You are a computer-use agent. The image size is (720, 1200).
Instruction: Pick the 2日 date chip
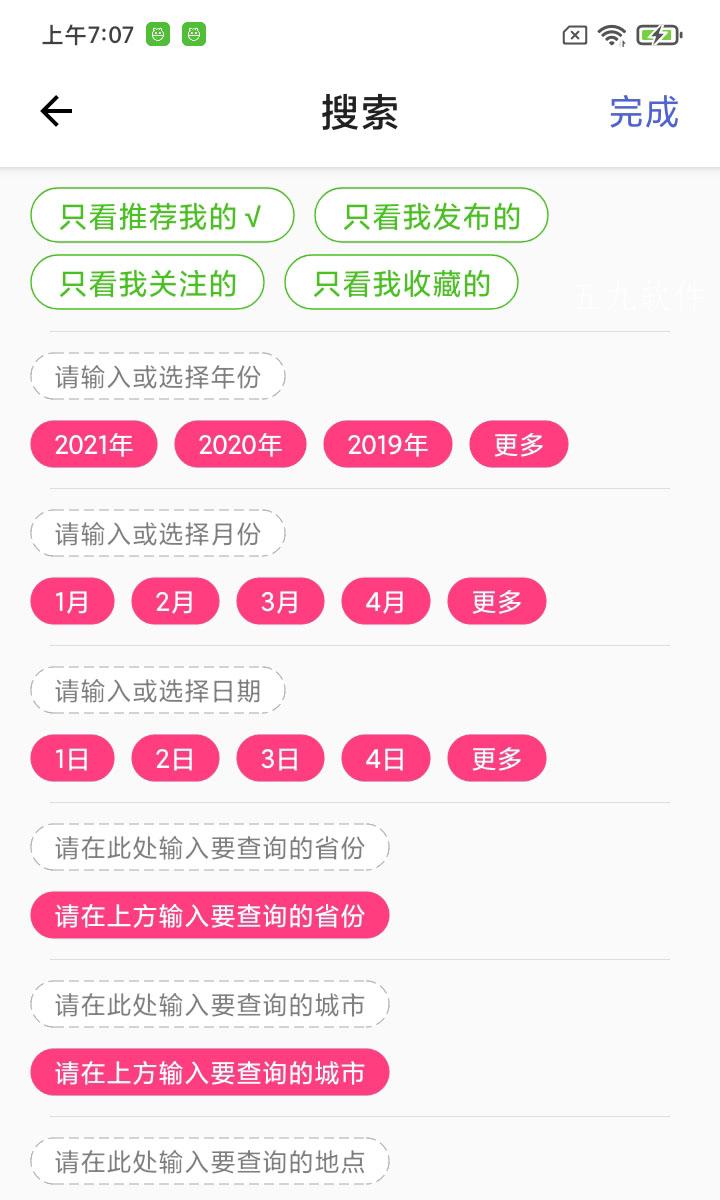click(x=176, y=758)
